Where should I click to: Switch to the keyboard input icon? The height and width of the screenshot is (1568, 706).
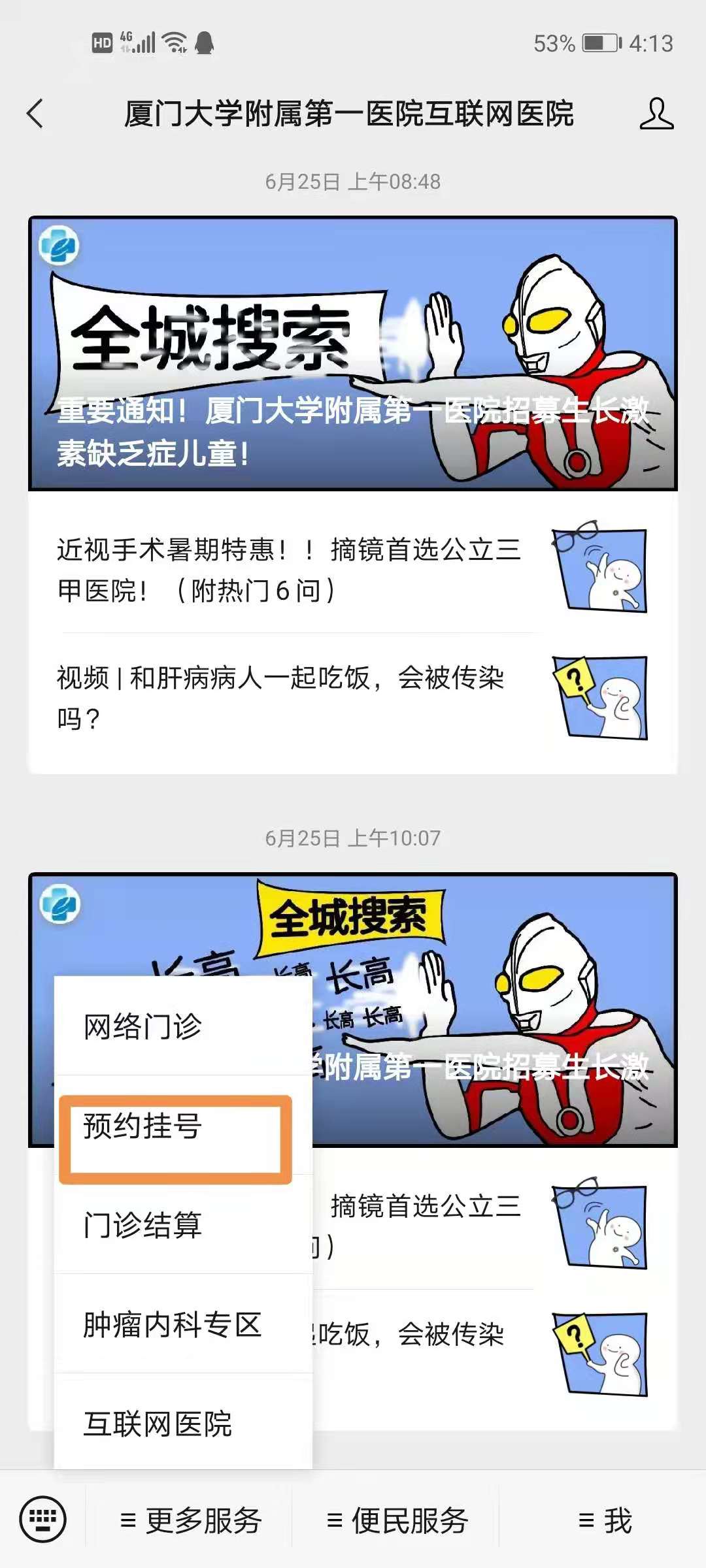[43, 1519]
